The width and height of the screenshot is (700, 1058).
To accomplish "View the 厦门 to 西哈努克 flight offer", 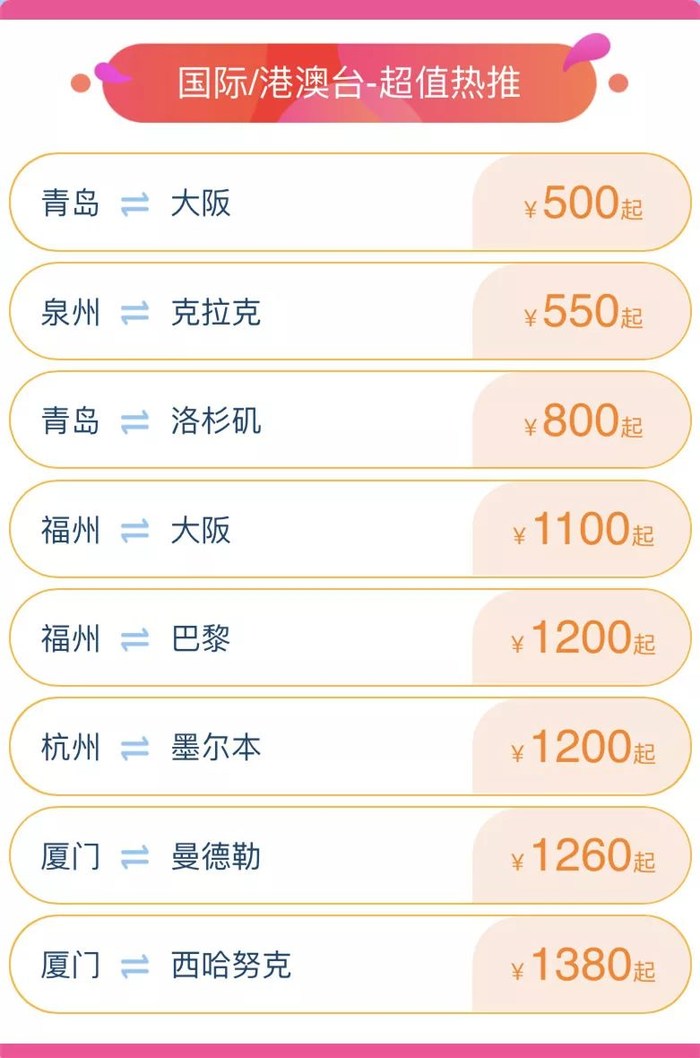I will point(350,965).
